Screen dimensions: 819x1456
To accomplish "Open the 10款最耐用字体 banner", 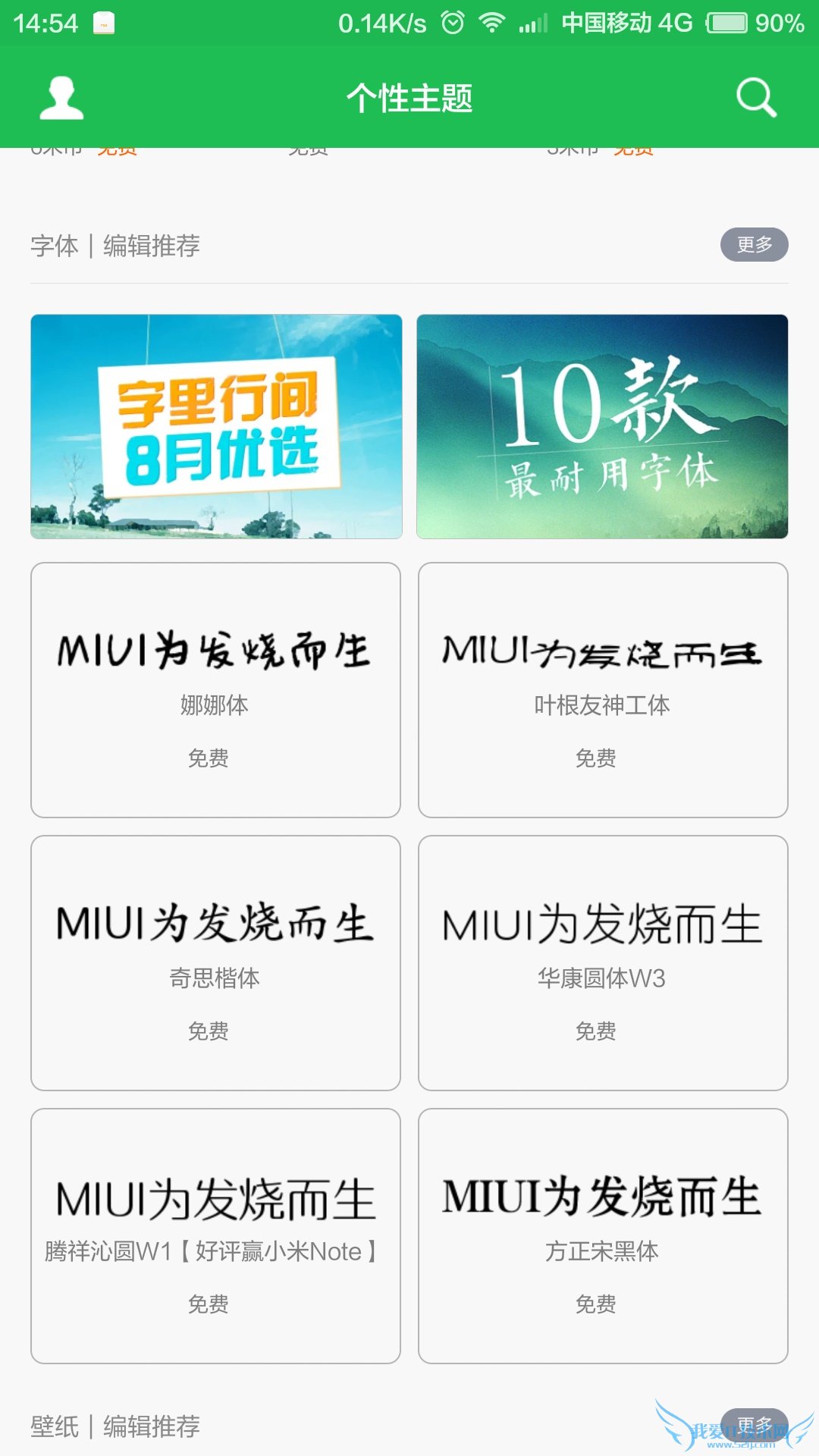I will coord(603,426).
